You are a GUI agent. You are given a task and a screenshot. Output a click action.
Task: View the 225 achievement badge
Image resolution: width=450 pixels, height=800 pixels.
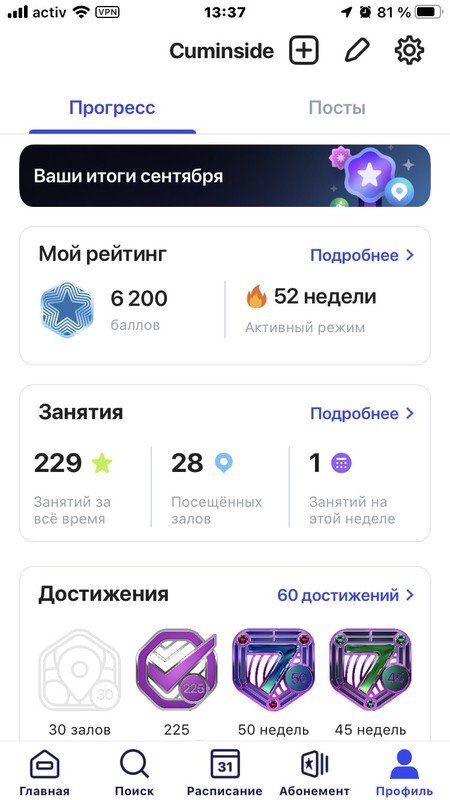(177, 671)
